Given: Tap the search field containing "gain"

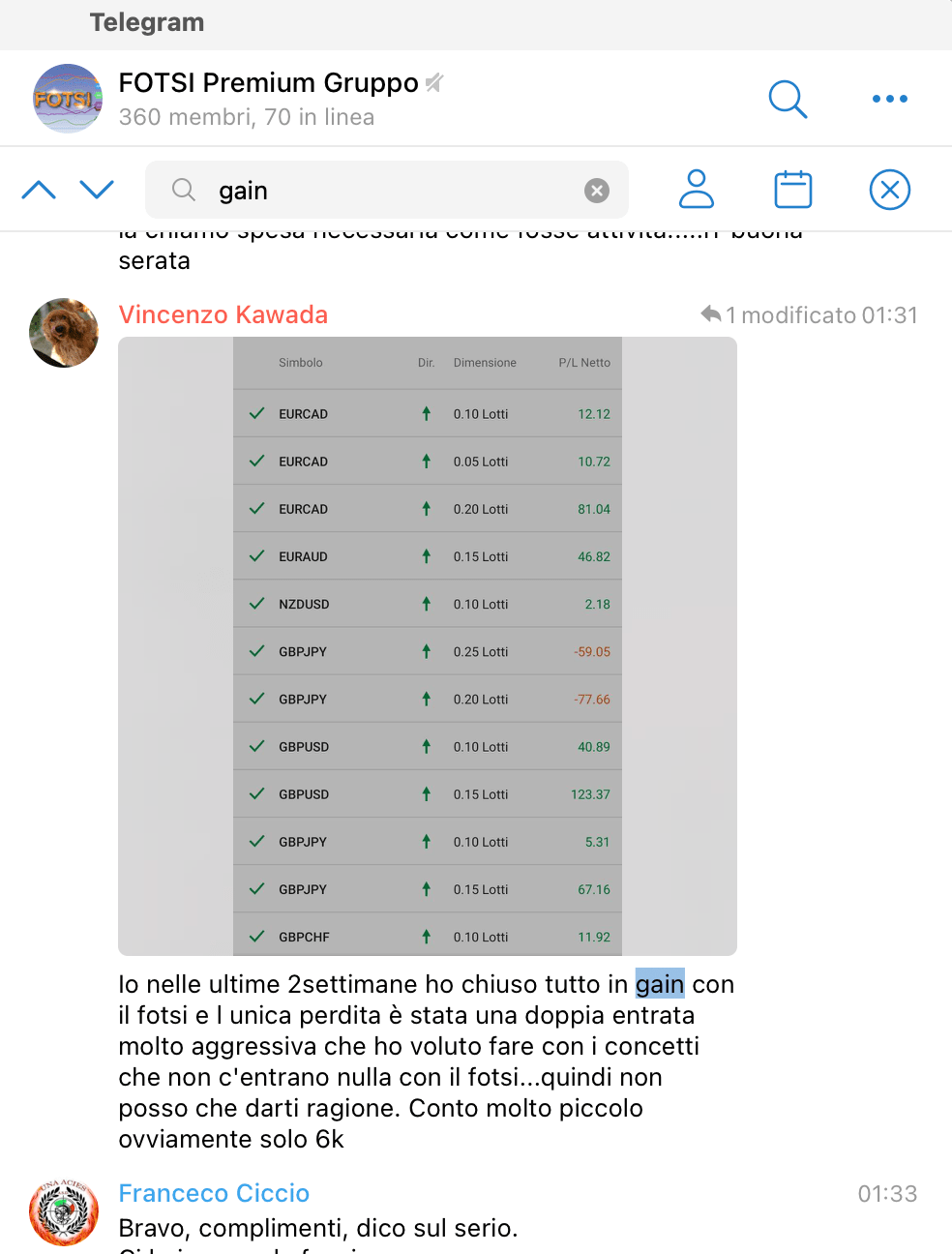Looking at the screenshot, I should coord(387,191).
